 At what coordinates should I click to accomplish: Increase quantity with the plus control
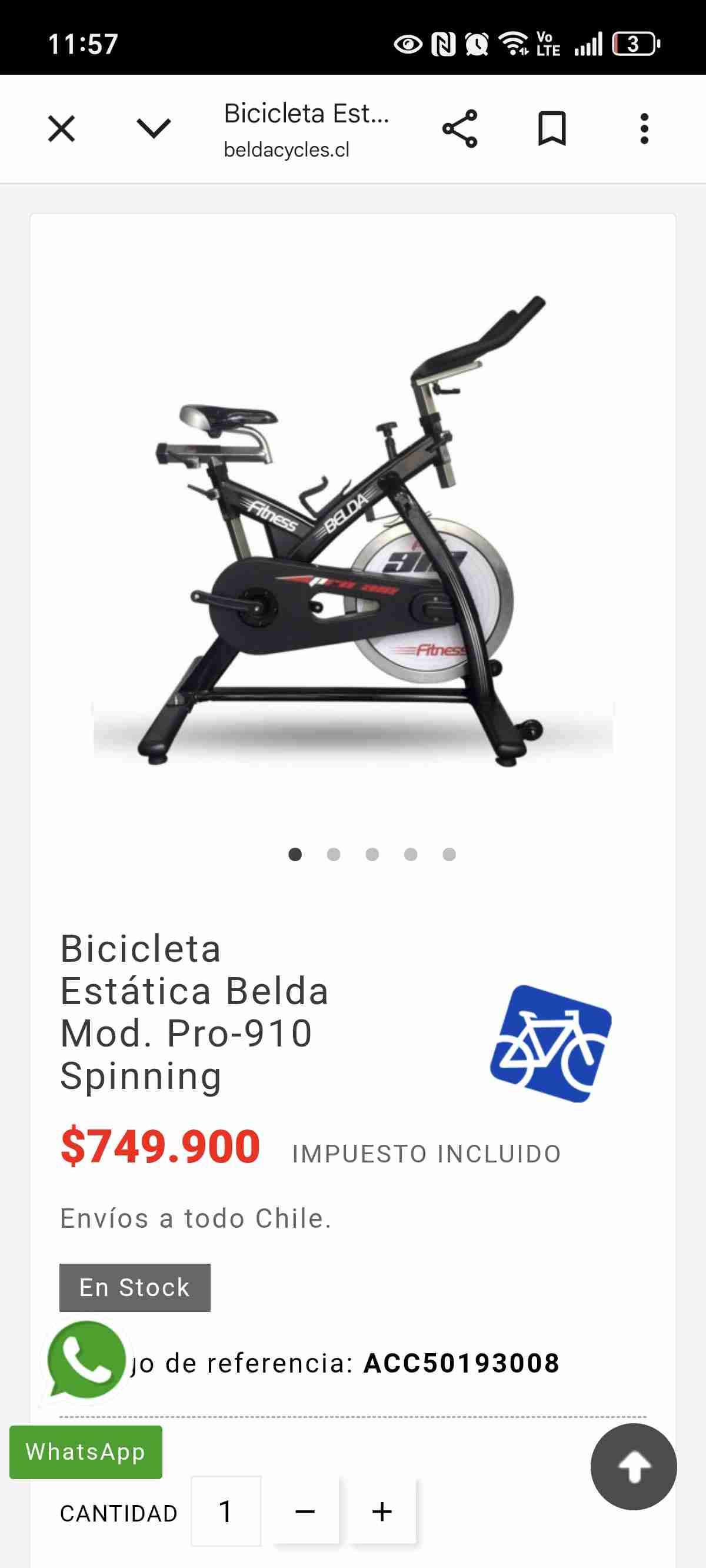[382, 1511]
